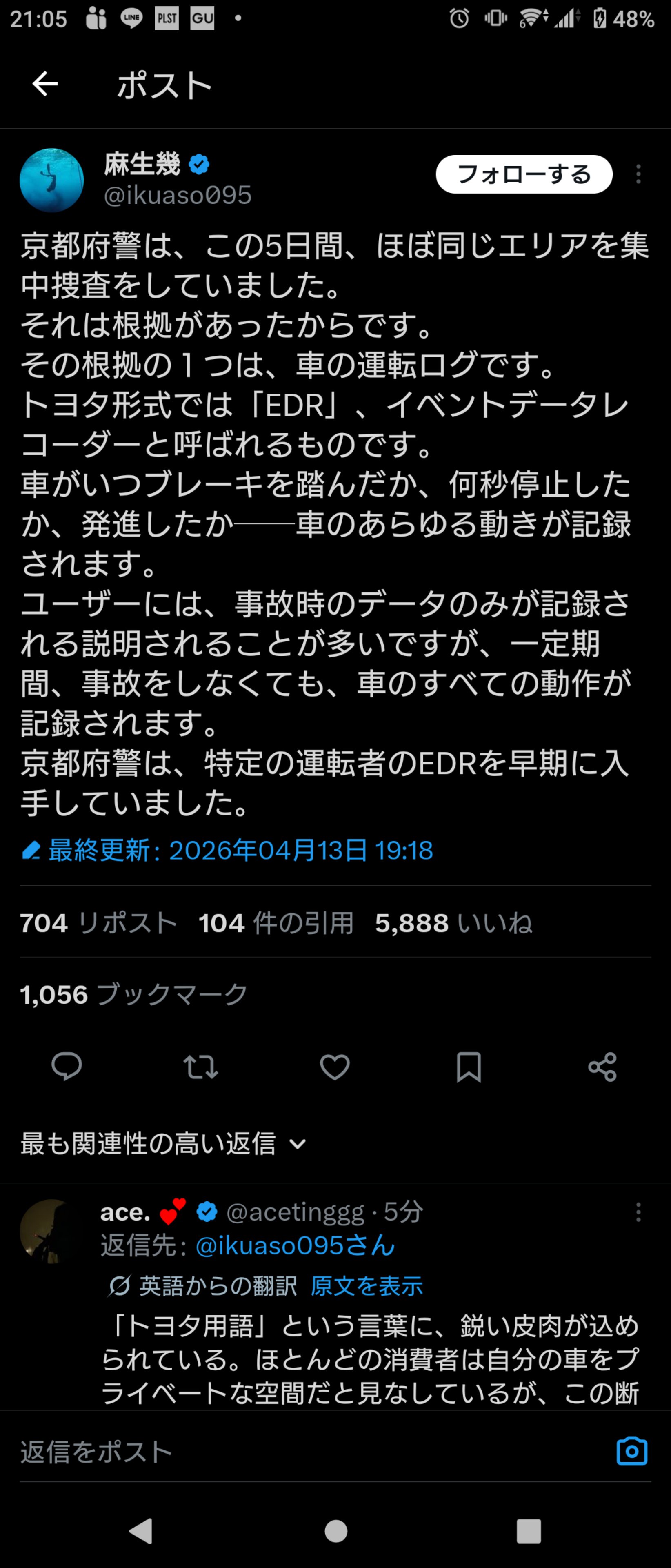Open the @ikuaso095さん mention link

[x=295, y=1245]
